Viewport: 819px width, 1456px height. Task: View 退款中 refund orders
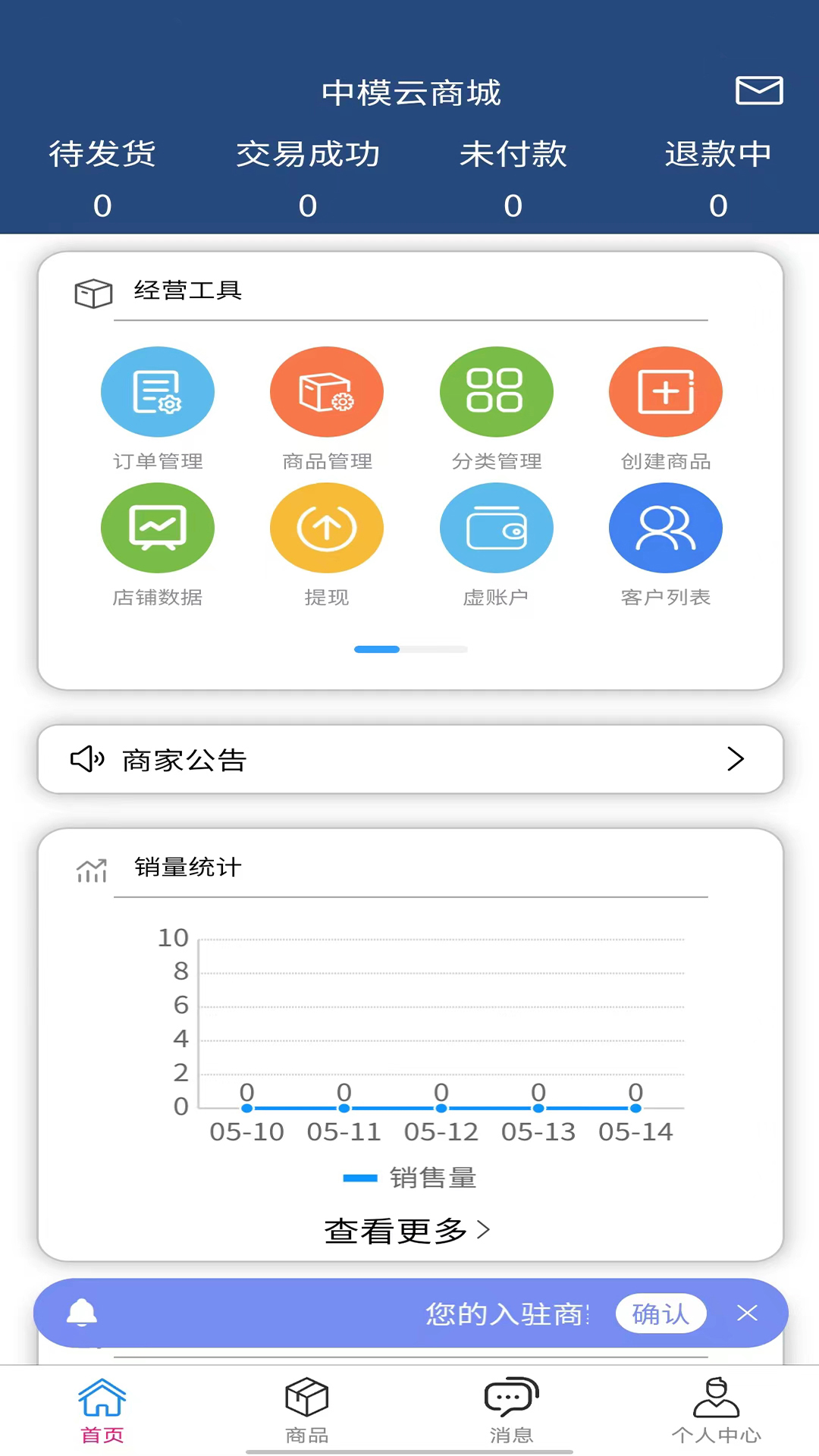717,179
